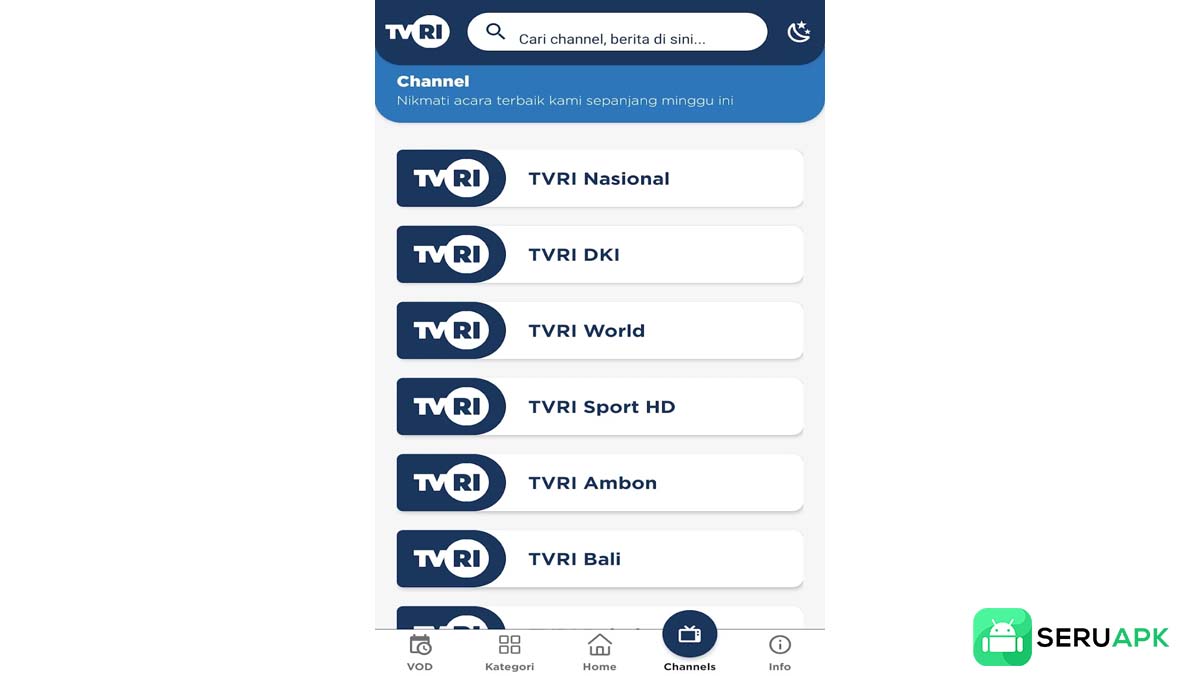Open the TVRI Ambon channel

point(600,483)
